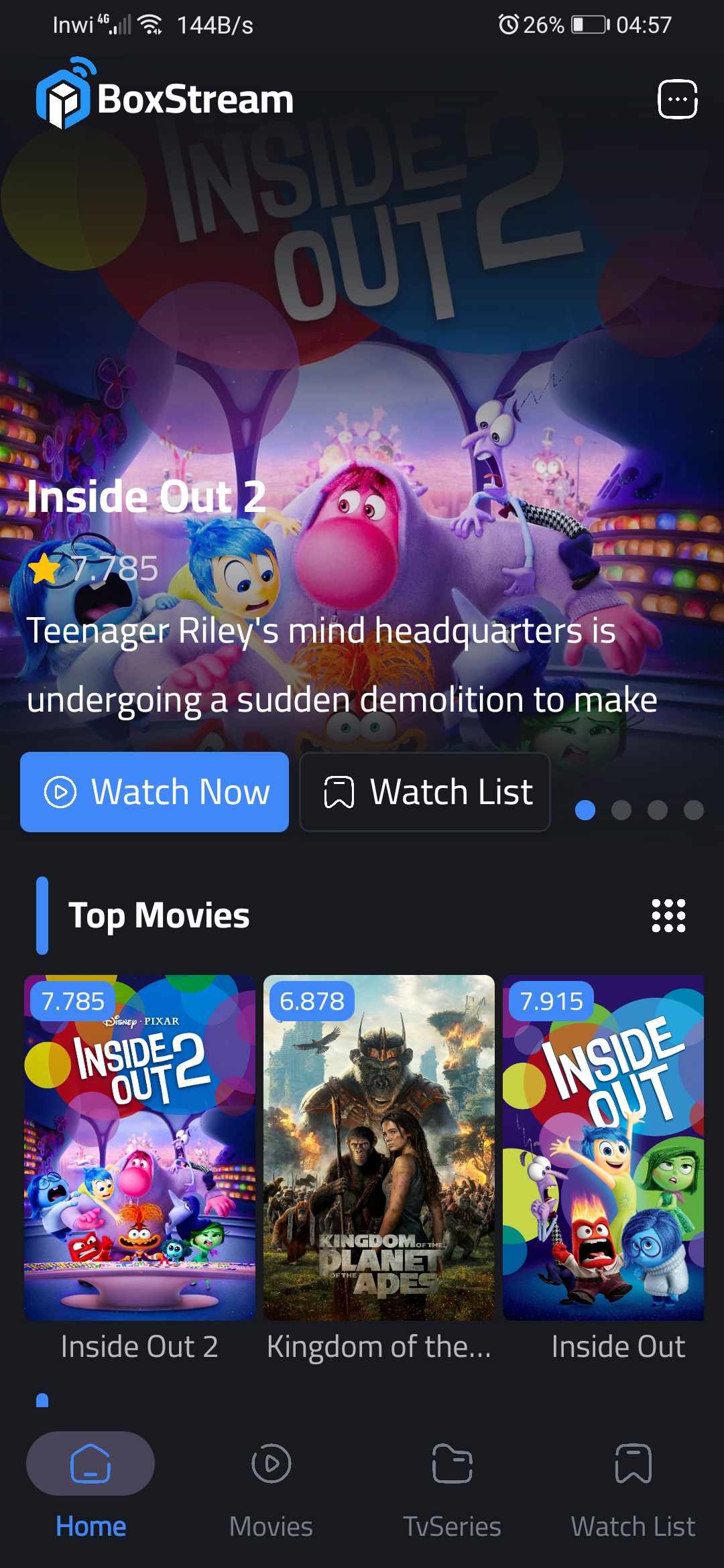Open the chat bubble icon in the header
Viewport: 724px width, 1568px height.
pos(677,99)
